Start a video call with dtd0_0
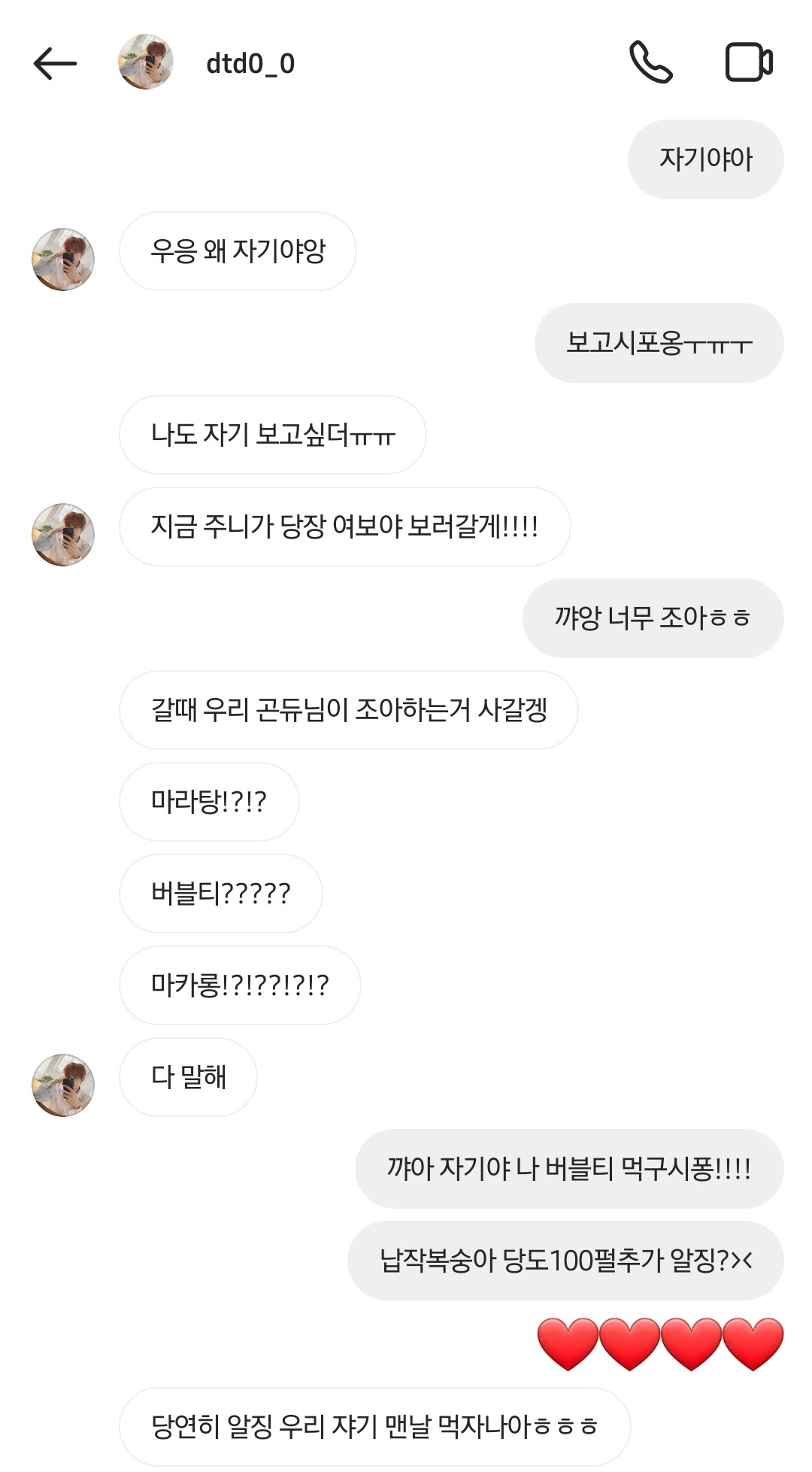Image resolution: width=812 pixels, height=1472 pixels. click(748, 62)
